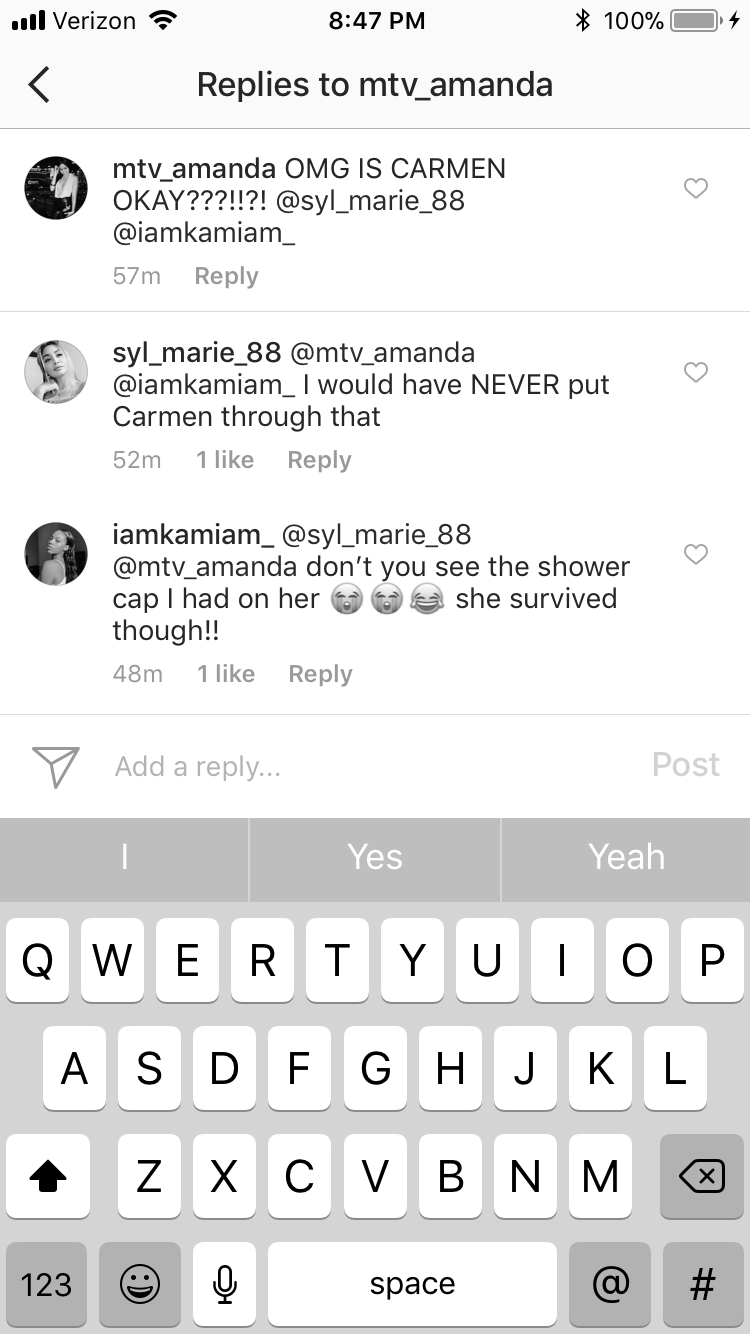750x1334 pixels.
Task: Open the send paper plane icon
Action: [56, 766]
